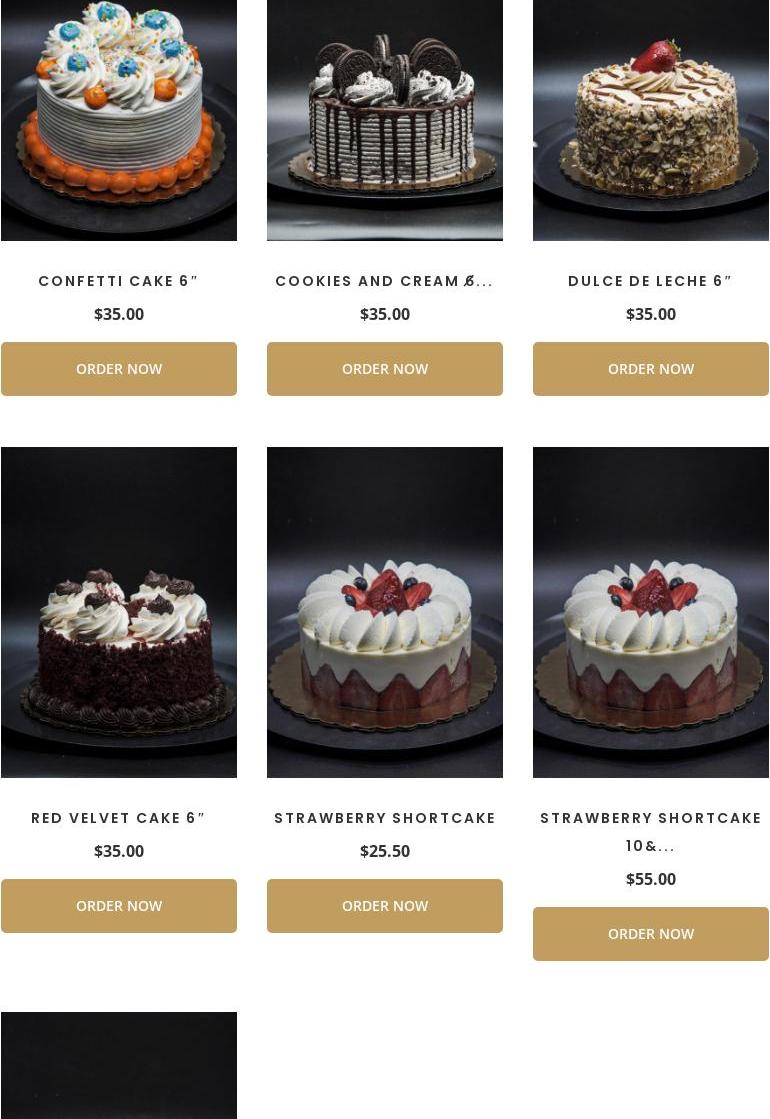This screenshot has height=1119, width=770.
Task: Order the Dulce de Leche 6″
Action: (651, 369)
